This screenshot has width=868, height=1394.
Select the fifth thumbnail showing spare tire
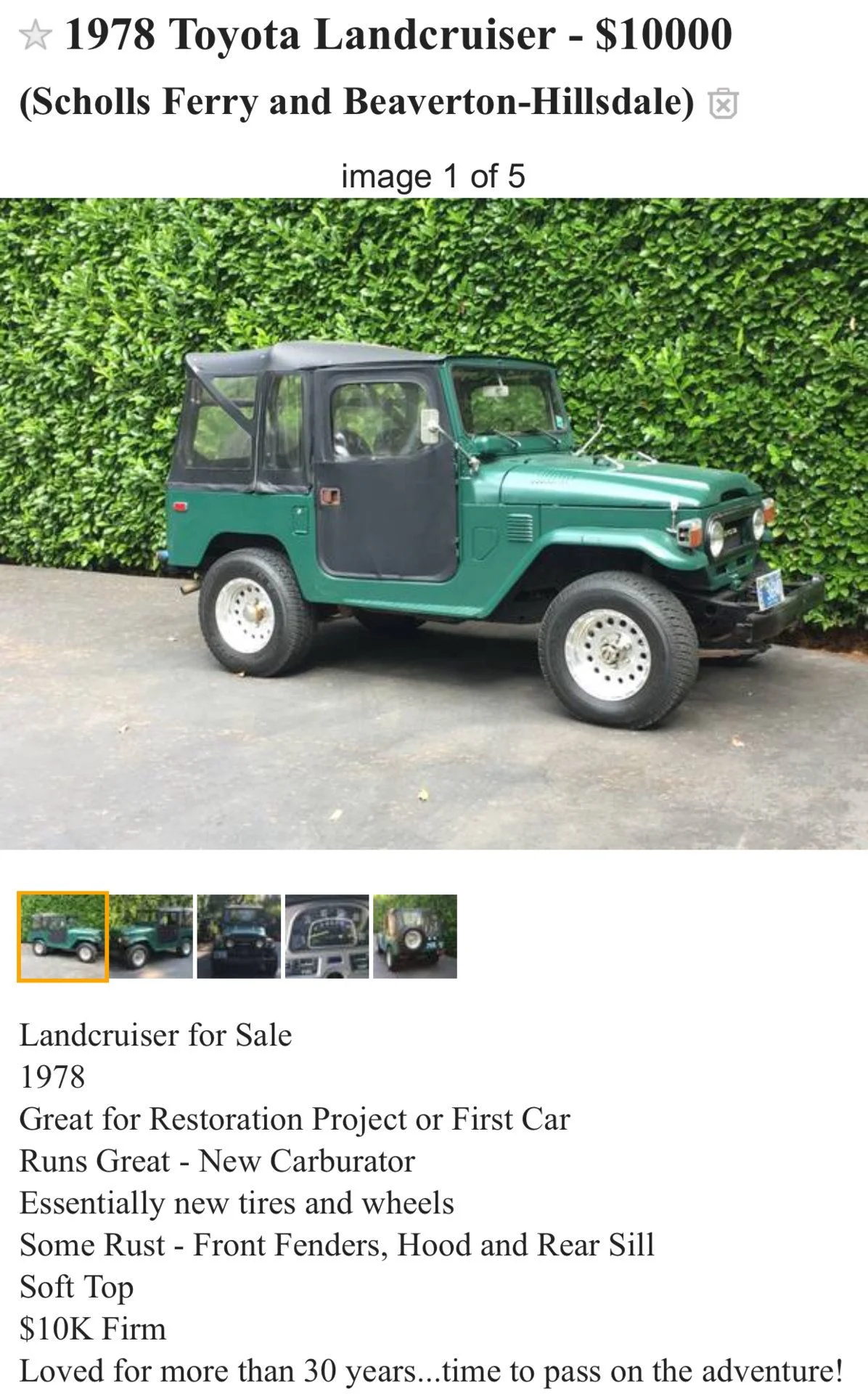click(414, 937)
